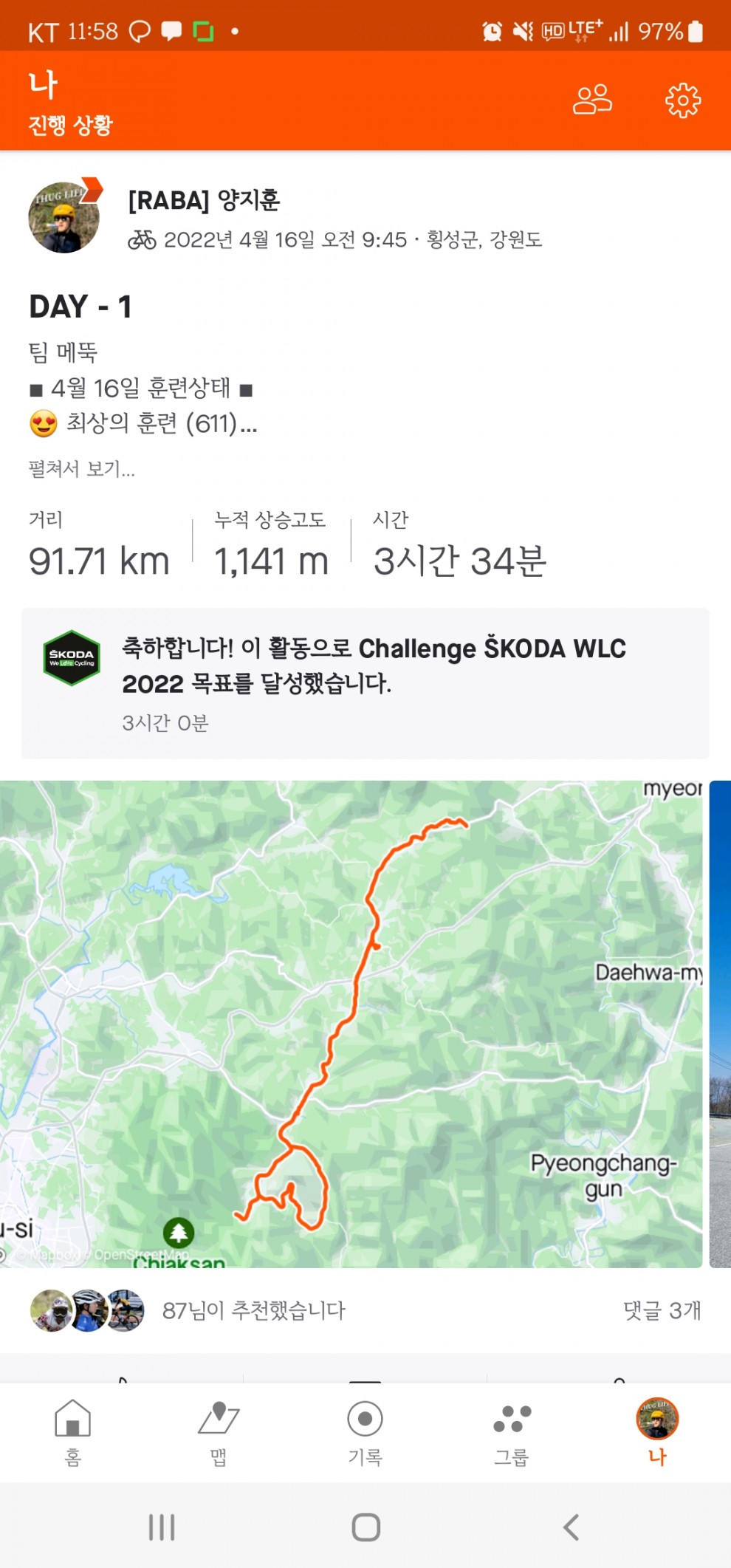This screenshot has width=731, height=1568.
Task: Open the settings gear
Action: tap(682, 100)
